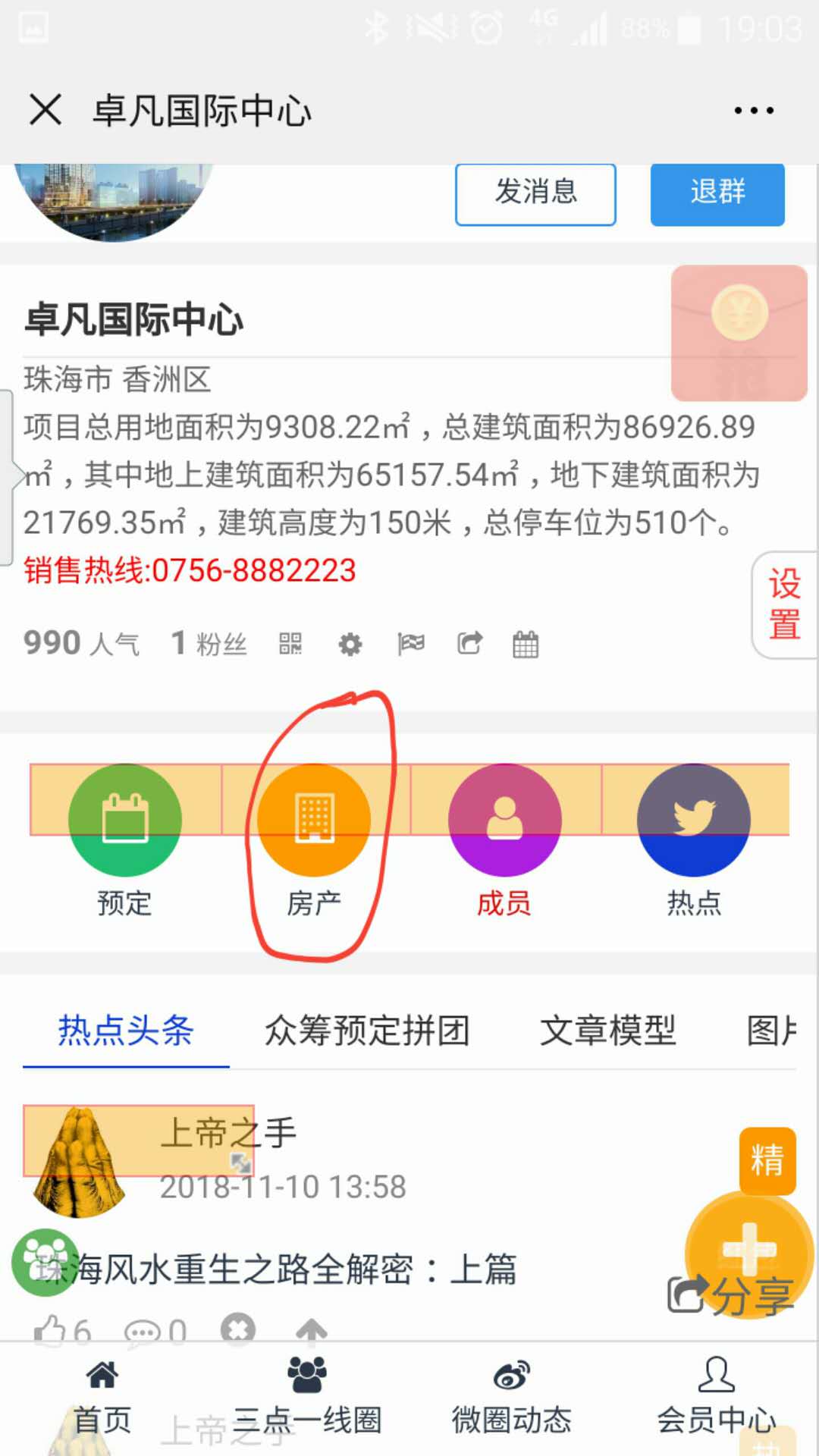Screen dimensions: 819x1456
Task: Open the three-dot overflow menu
Action: tap(754, 111)
